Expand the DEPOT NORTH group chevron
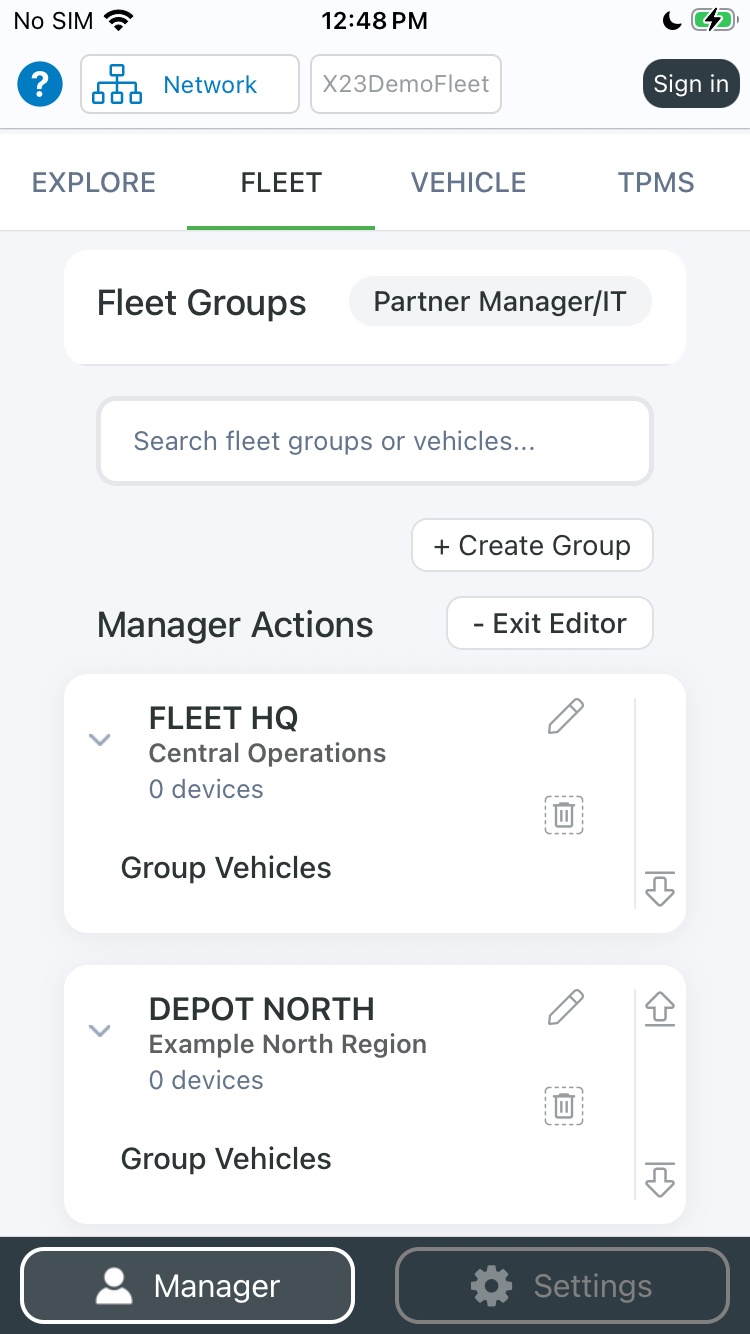Screen dimensions: 750x1334 [99, 1032]
